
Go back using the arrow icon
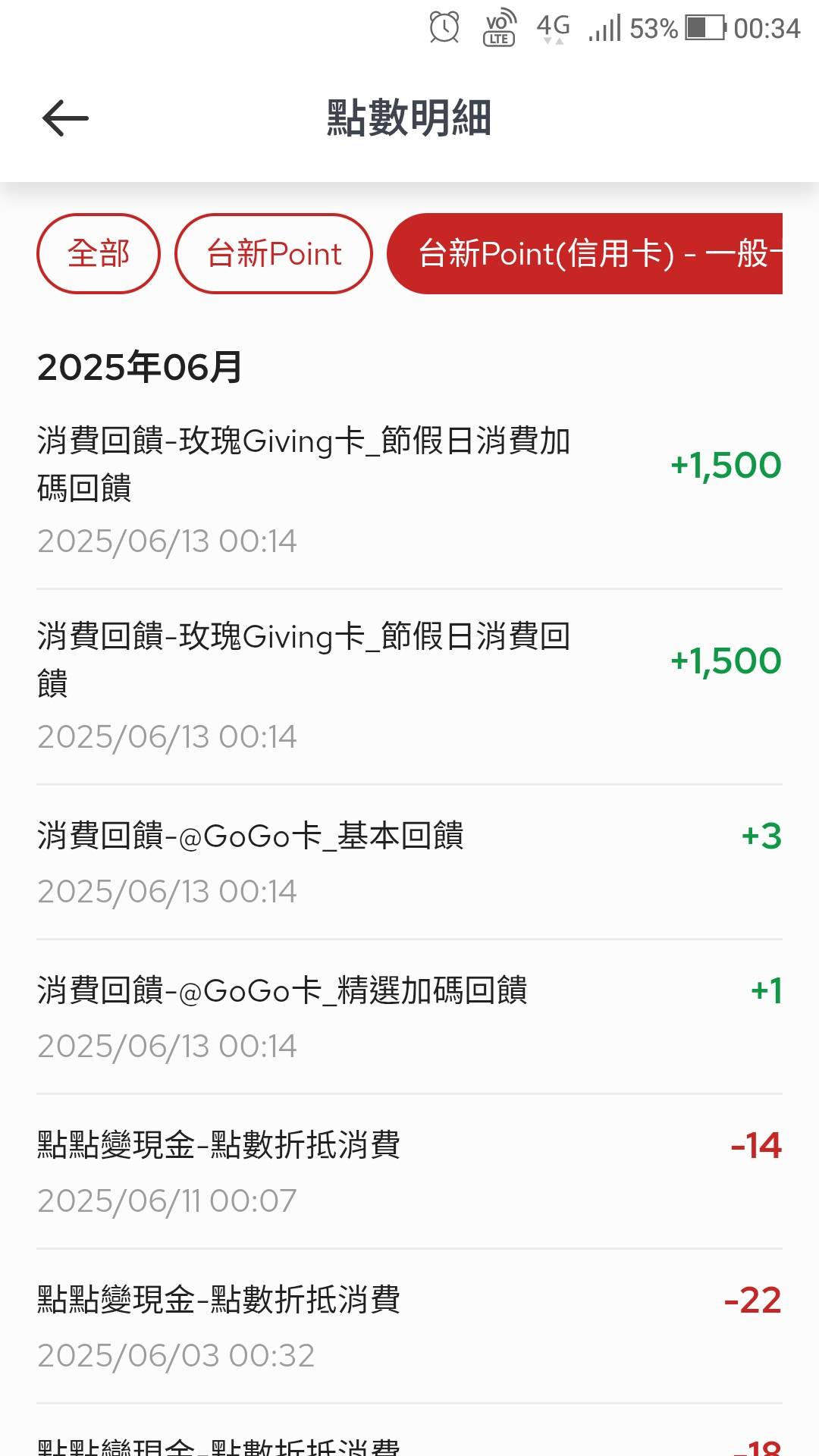pos(65,119)
